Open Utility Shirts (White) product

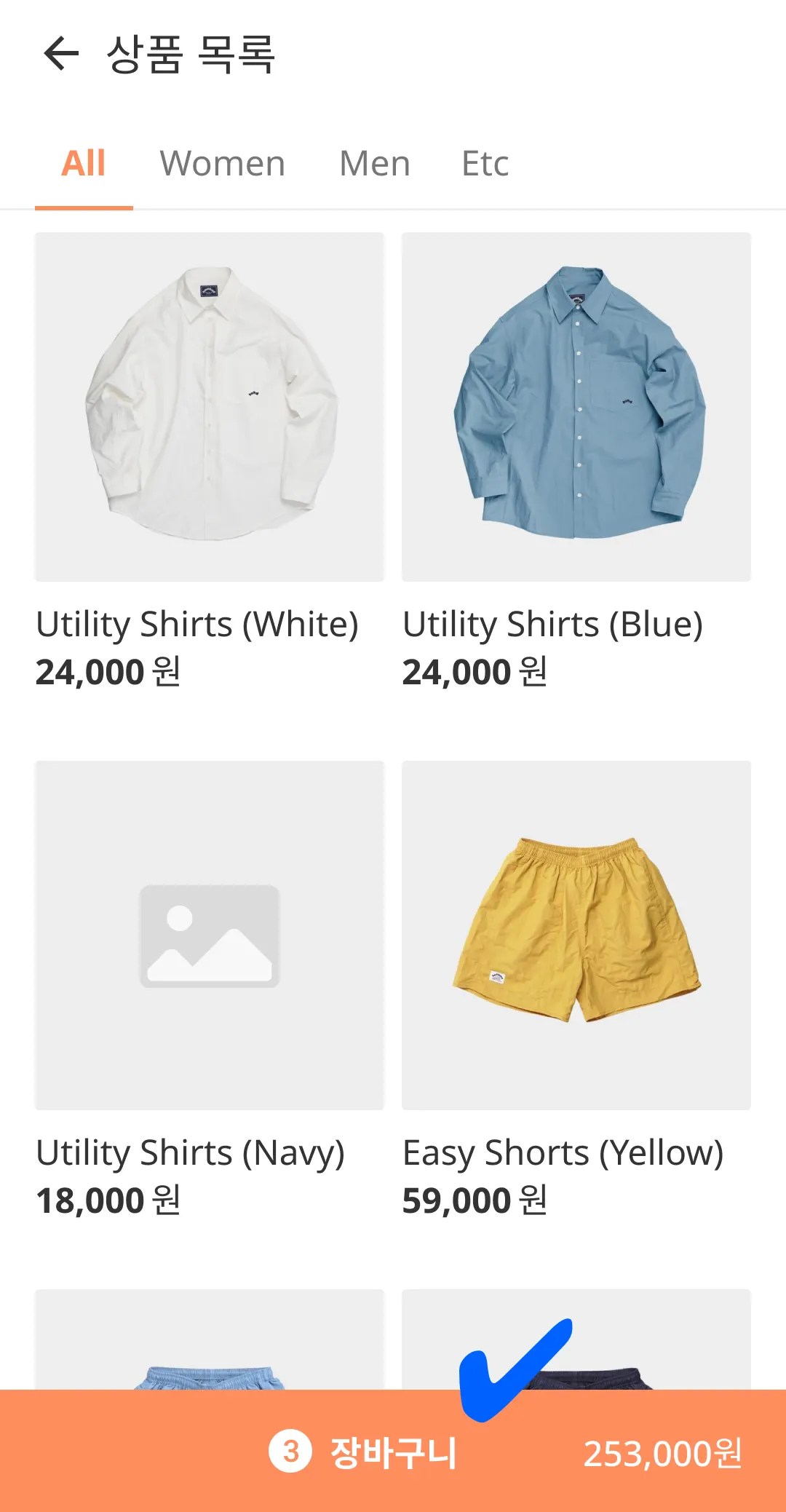pyautogui.click(x=210, y=408)
